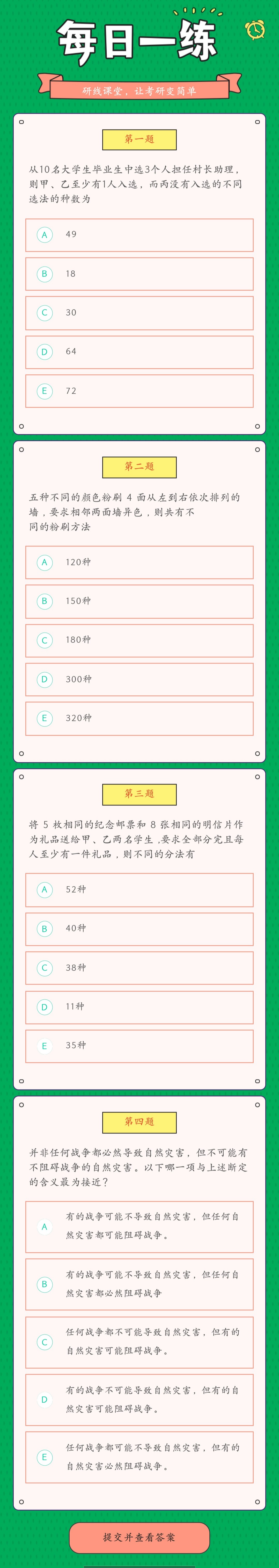
Task: Tap the 提交并查看答案 button
Action: (139, 1537)
